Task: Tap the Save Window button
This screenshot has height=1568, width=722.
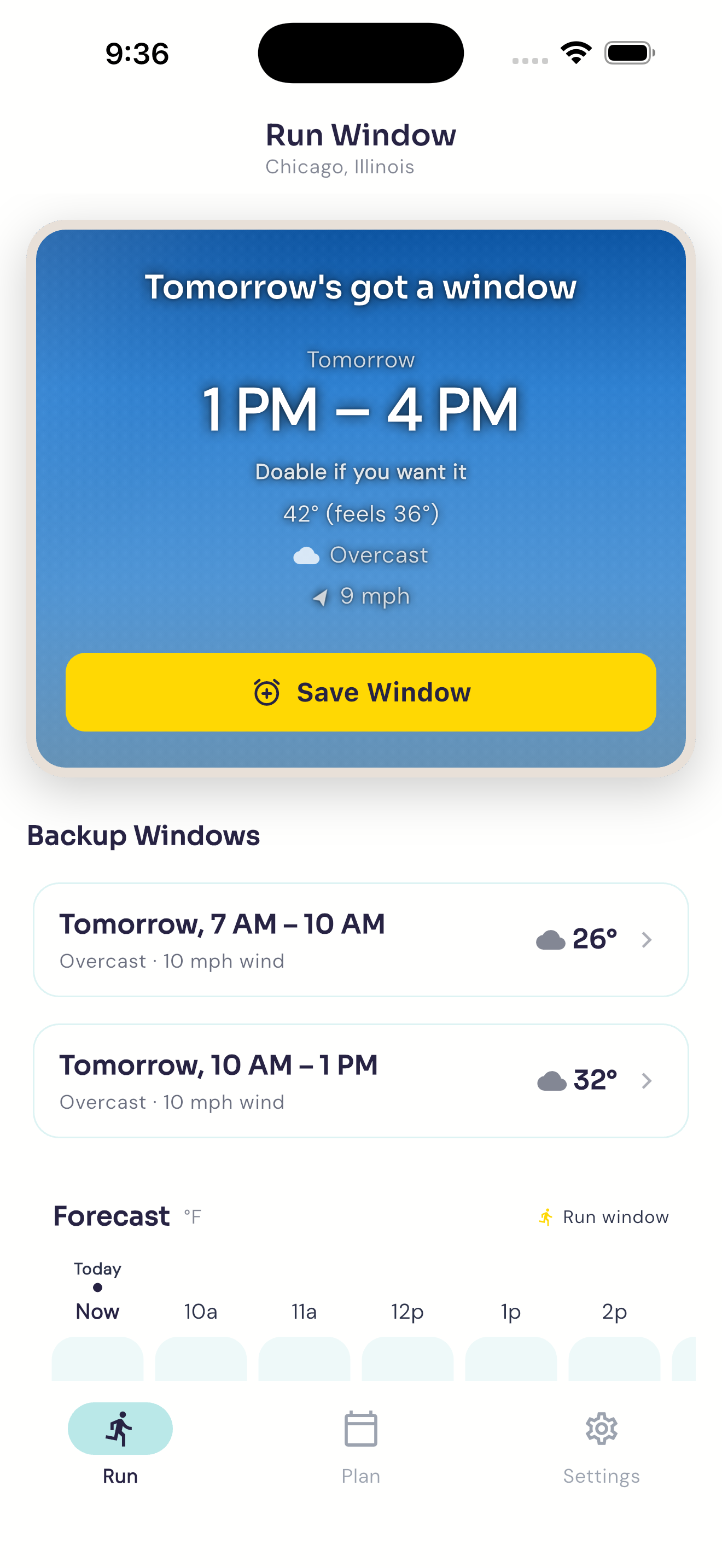Action: pos(360,692)
